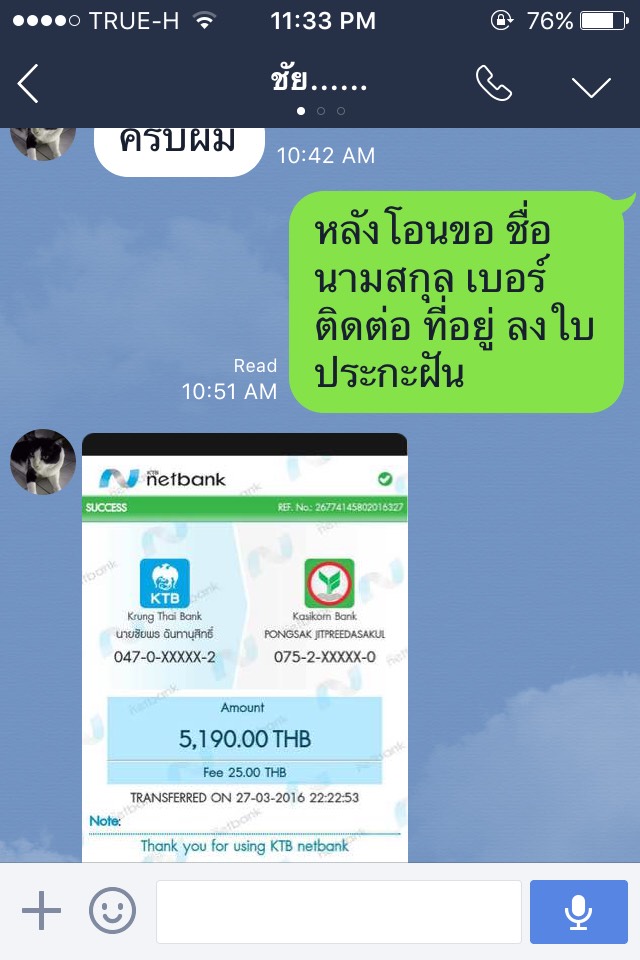The height and width of the screenshot is (960, 640).
Task: Tap the microphone voice message button
Action: (x=578, y=911)
